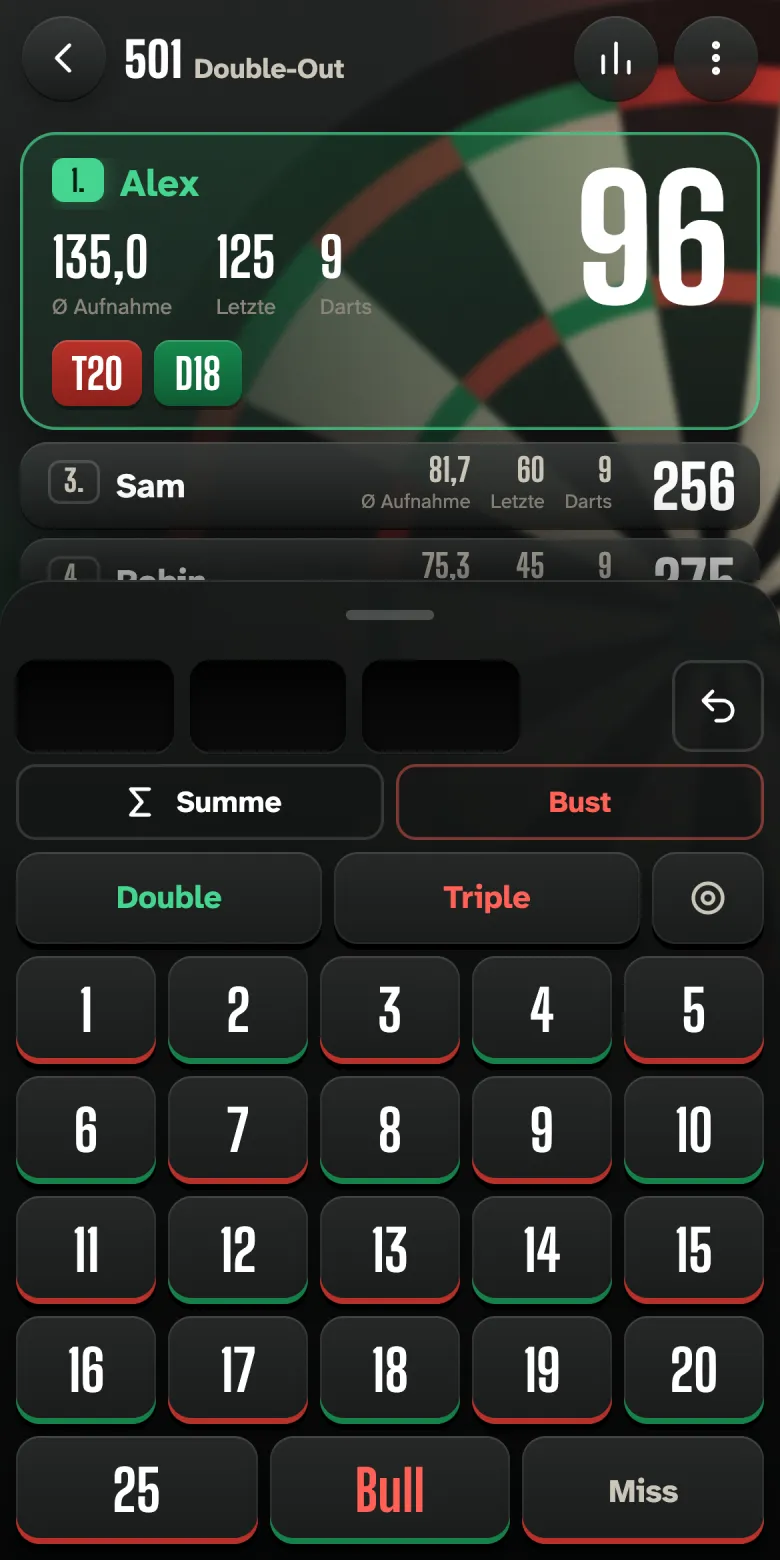Tap the 25 key
Image resolution: width=780 pixels, height=1560 pixels.
click(137, 1490)
